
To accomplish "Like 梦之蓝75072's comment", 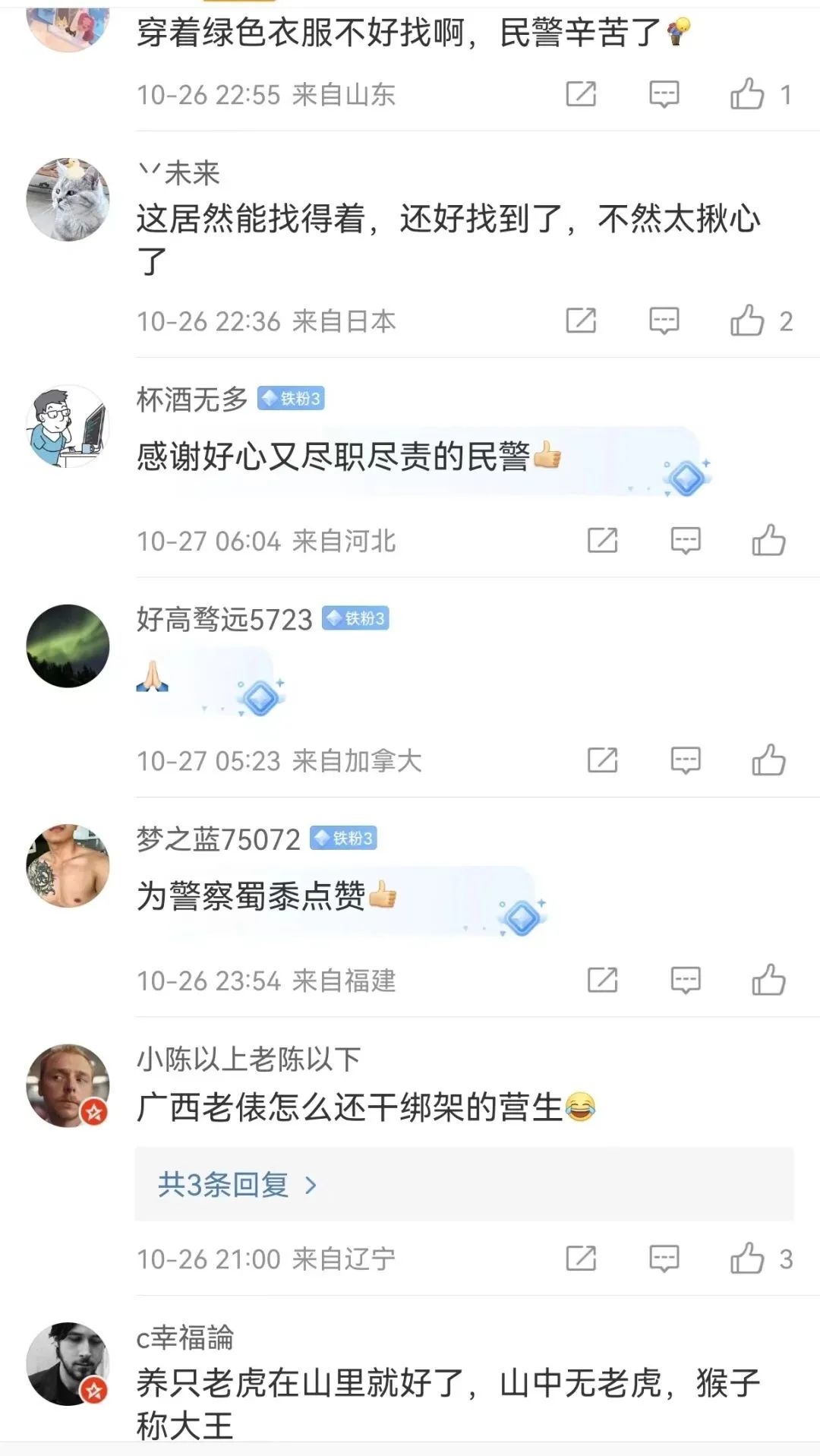I will pyautogui.click(x=768, y=980).
